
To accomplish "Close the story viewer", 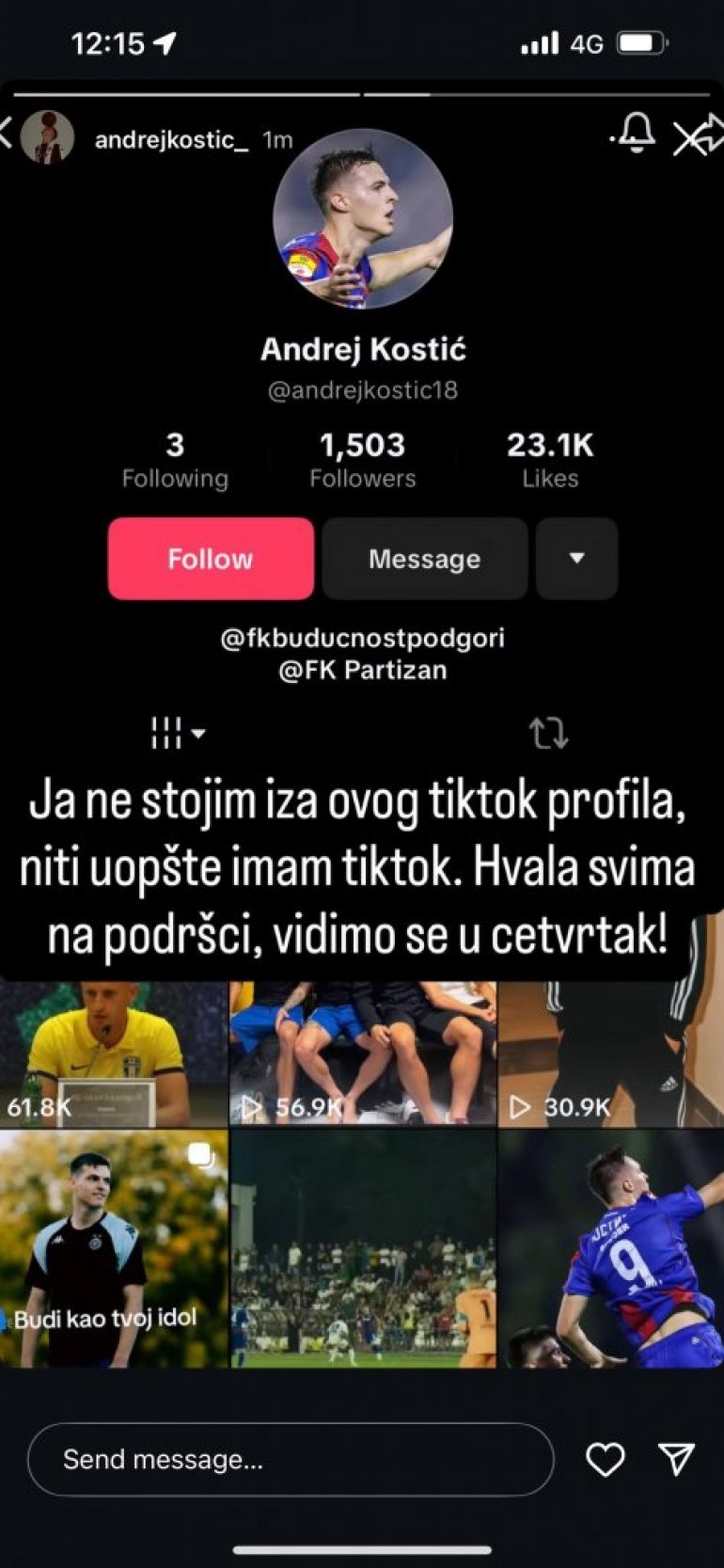I will point(689,140).
